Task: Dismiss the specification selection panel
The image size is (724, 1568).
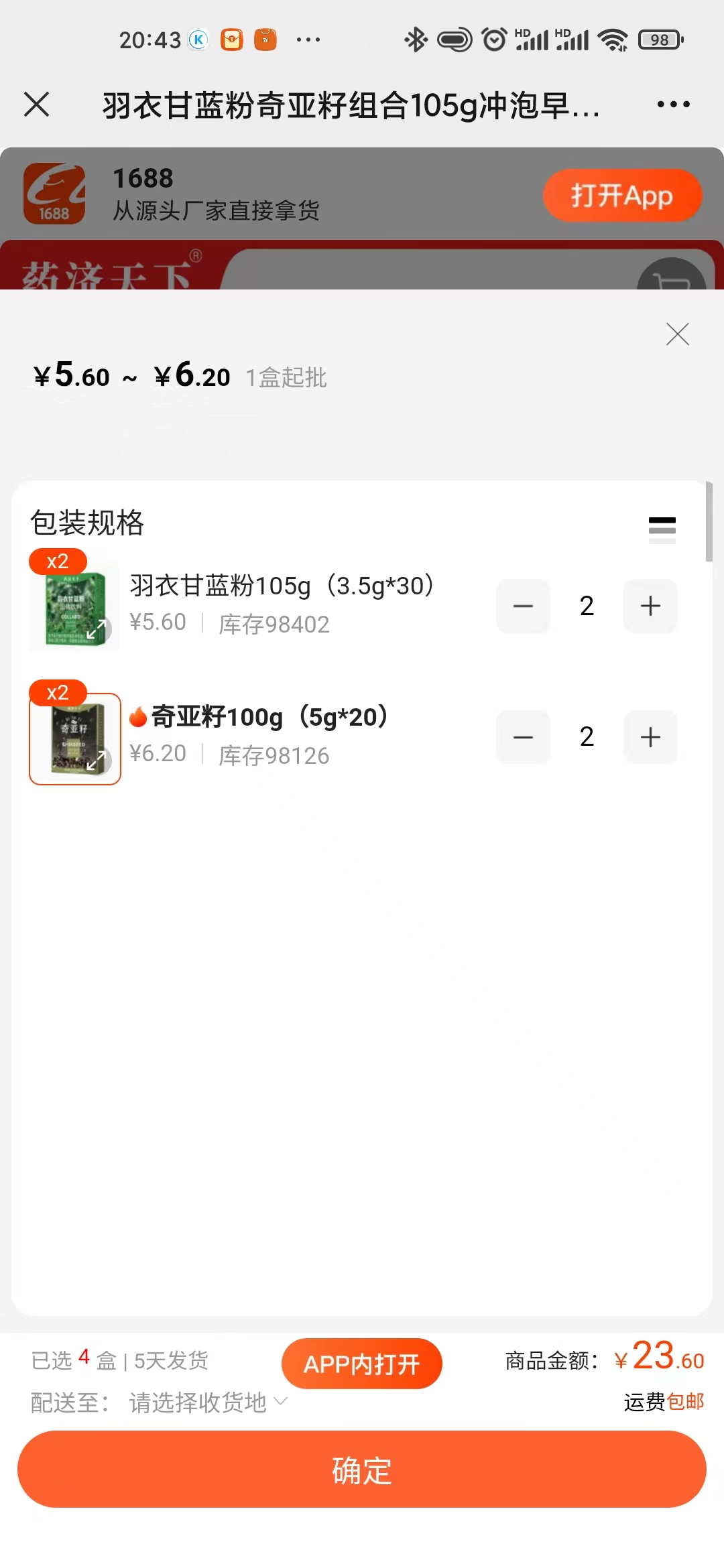Action: [x=678, y=334]
